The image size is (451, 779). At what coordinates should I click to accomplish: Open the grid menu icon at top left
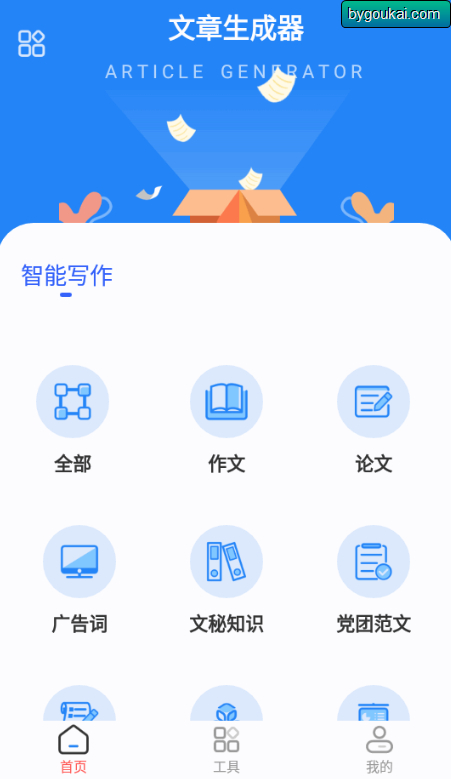click(31, 43)
